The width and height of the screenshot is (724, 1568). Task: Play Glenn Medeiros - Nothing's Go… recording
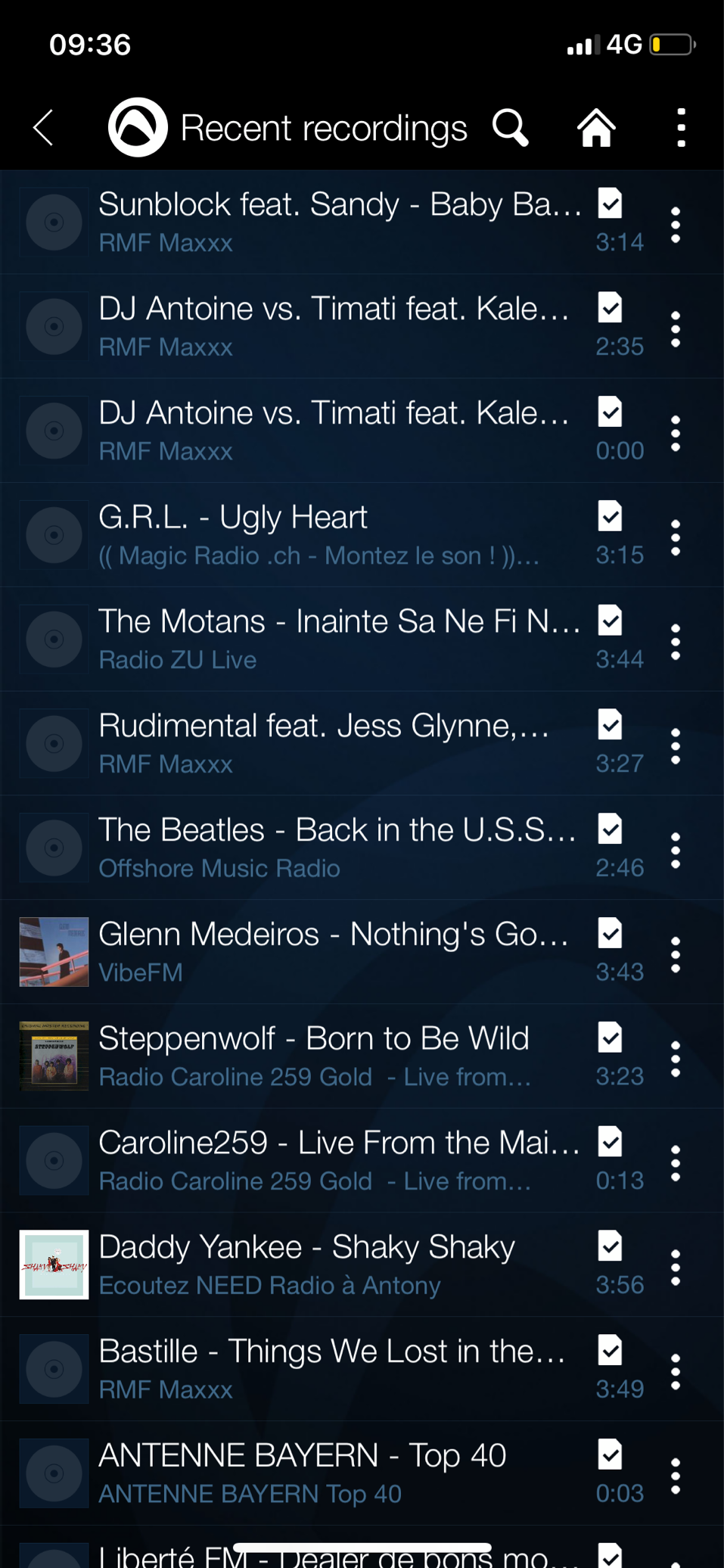tap(333, 952)
